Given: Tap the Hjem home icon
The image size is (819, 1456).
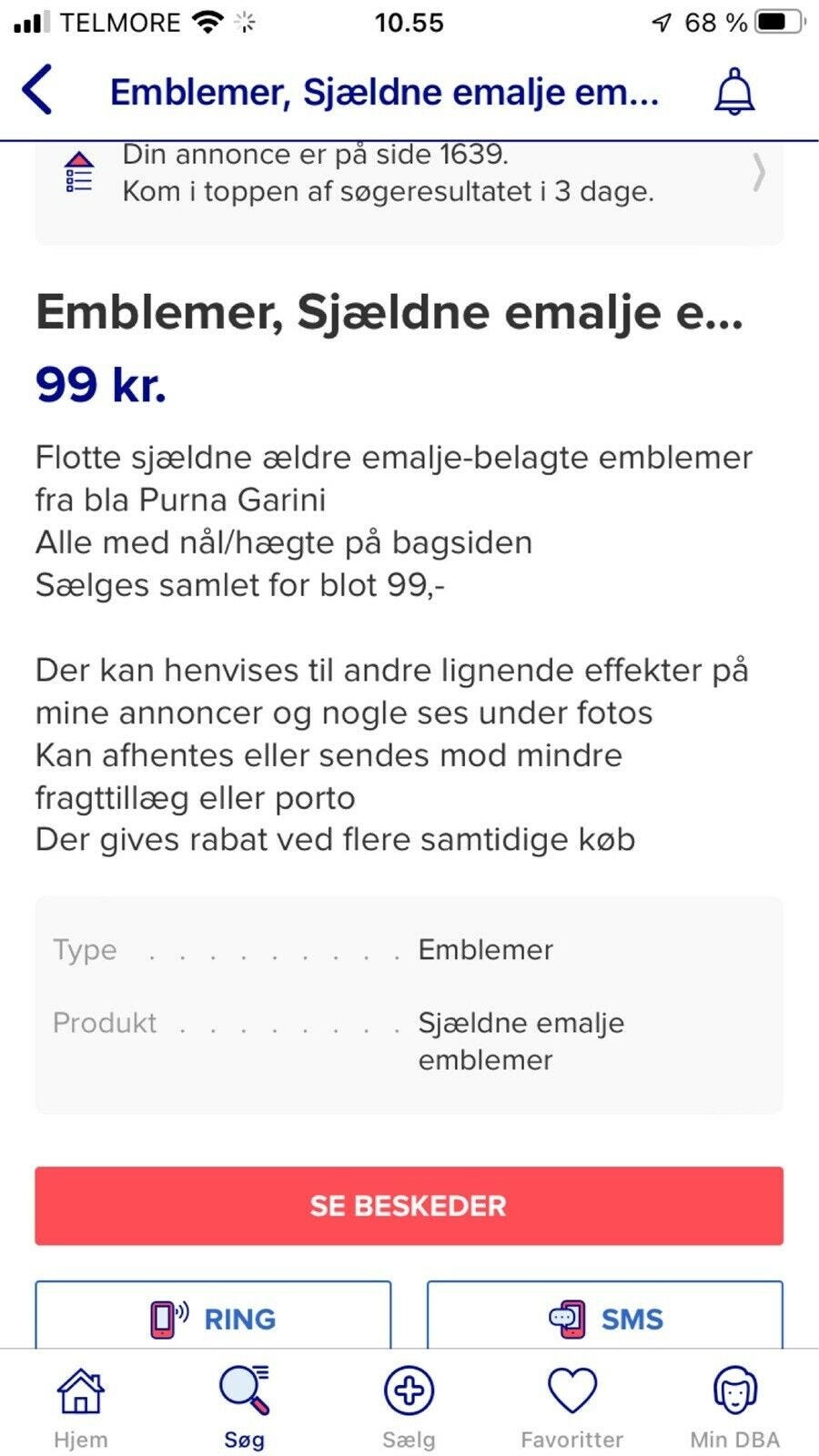Looking at the screenshot, I should point(80,1391).
